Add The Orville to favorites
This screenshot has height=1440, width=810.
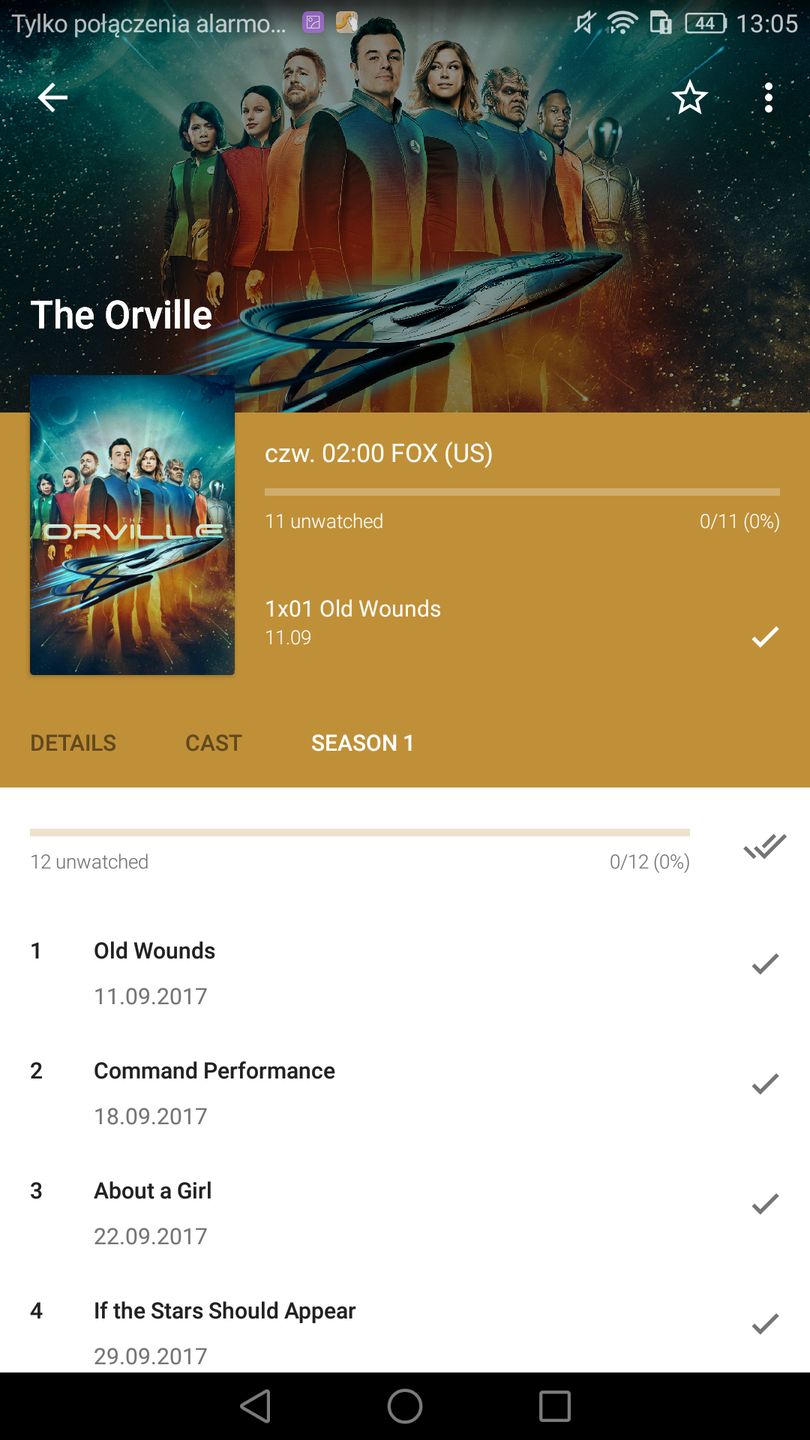689,98
